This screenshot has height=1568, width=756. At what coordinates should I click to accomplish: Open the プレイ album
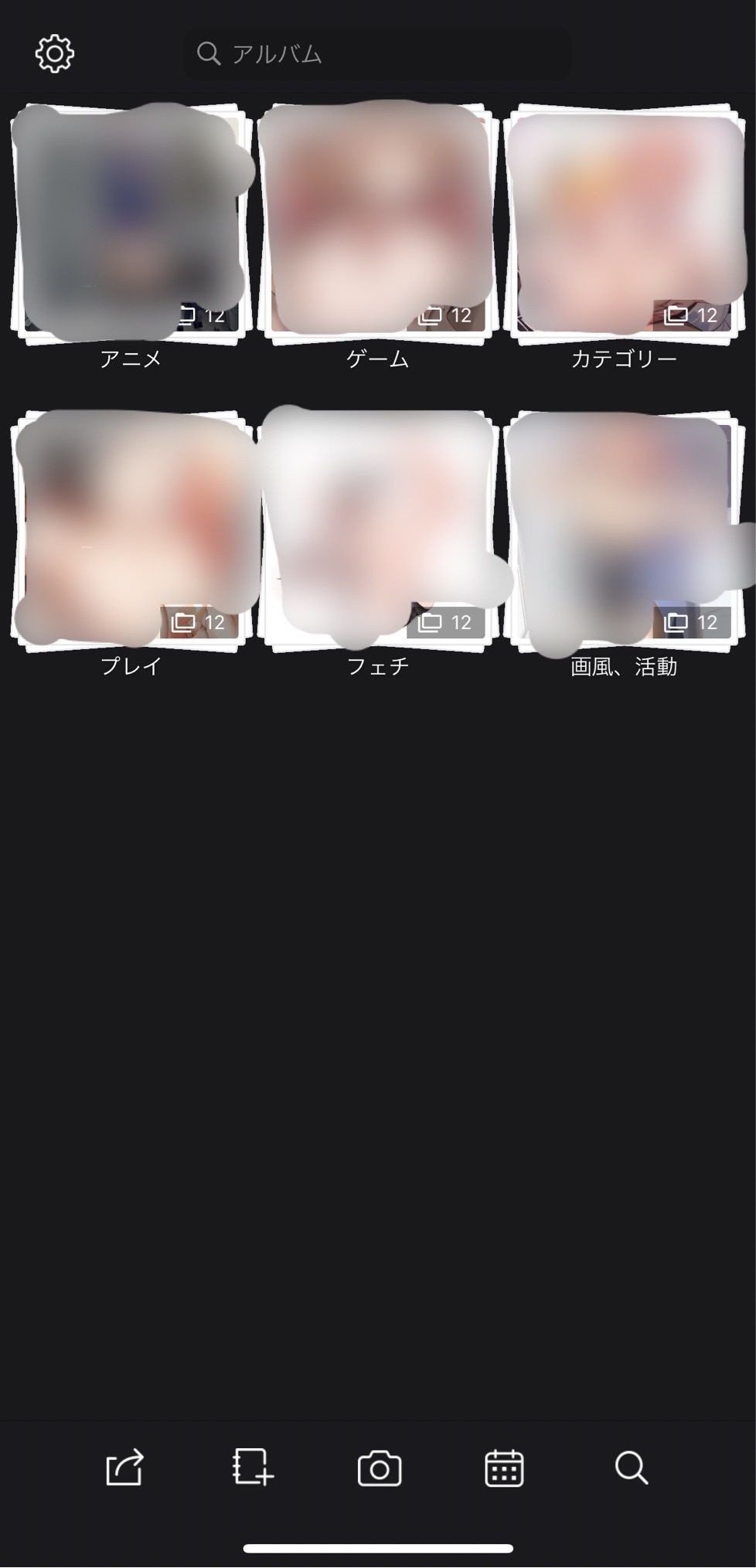[131, 530]
